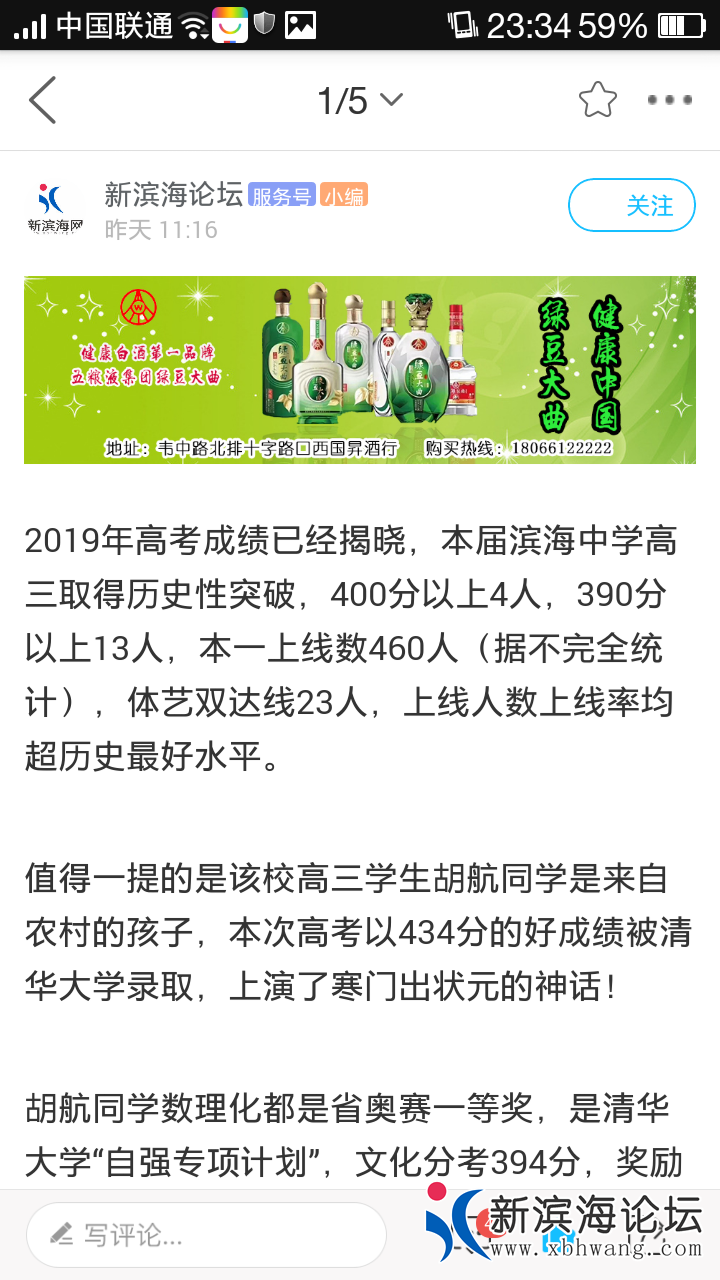
Task: Tap 关注 to follow 新滨海论坛
Action: pos(631,205)
